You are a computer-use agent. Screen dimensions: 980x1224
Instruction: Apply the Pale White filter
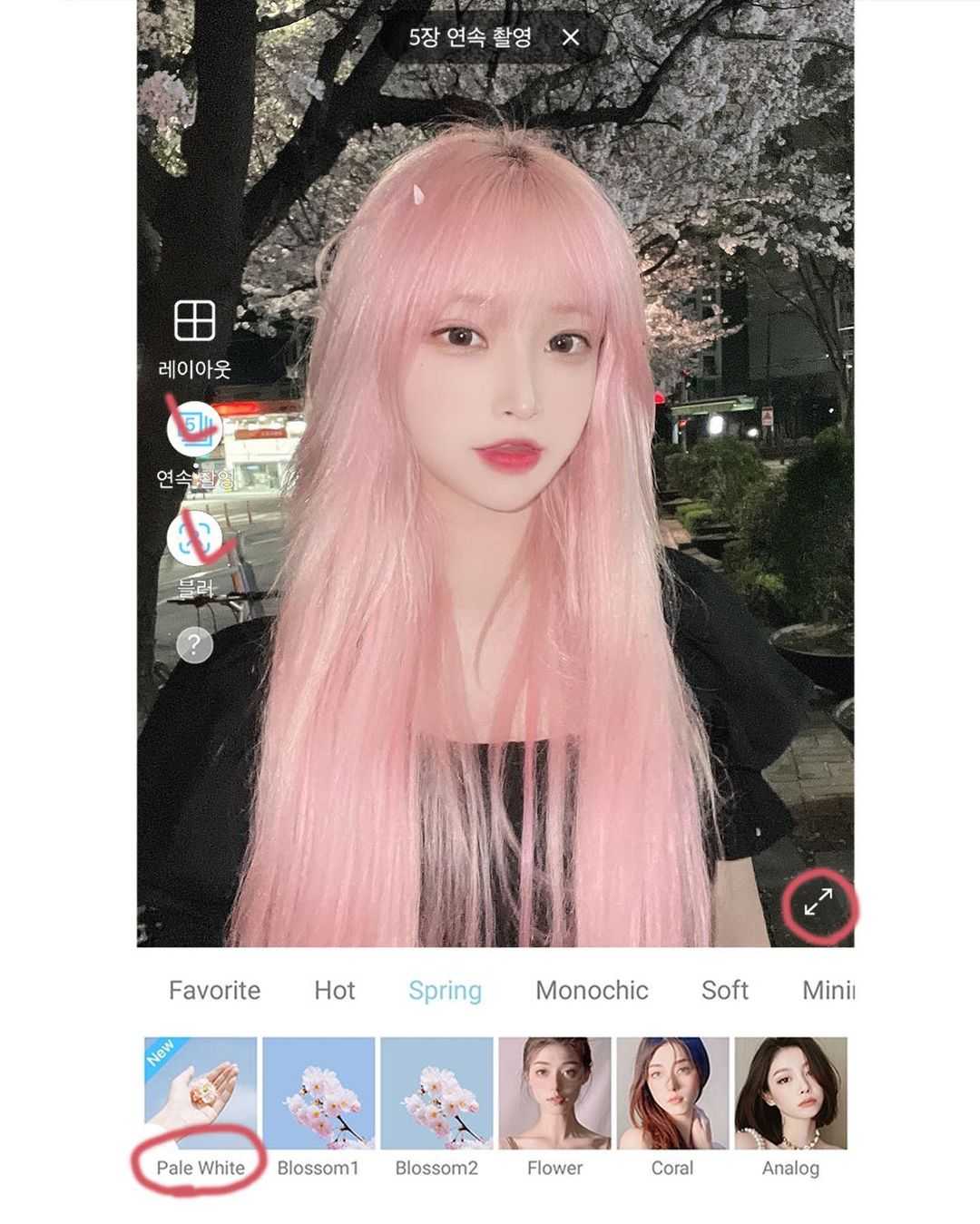coord(201,1093)
